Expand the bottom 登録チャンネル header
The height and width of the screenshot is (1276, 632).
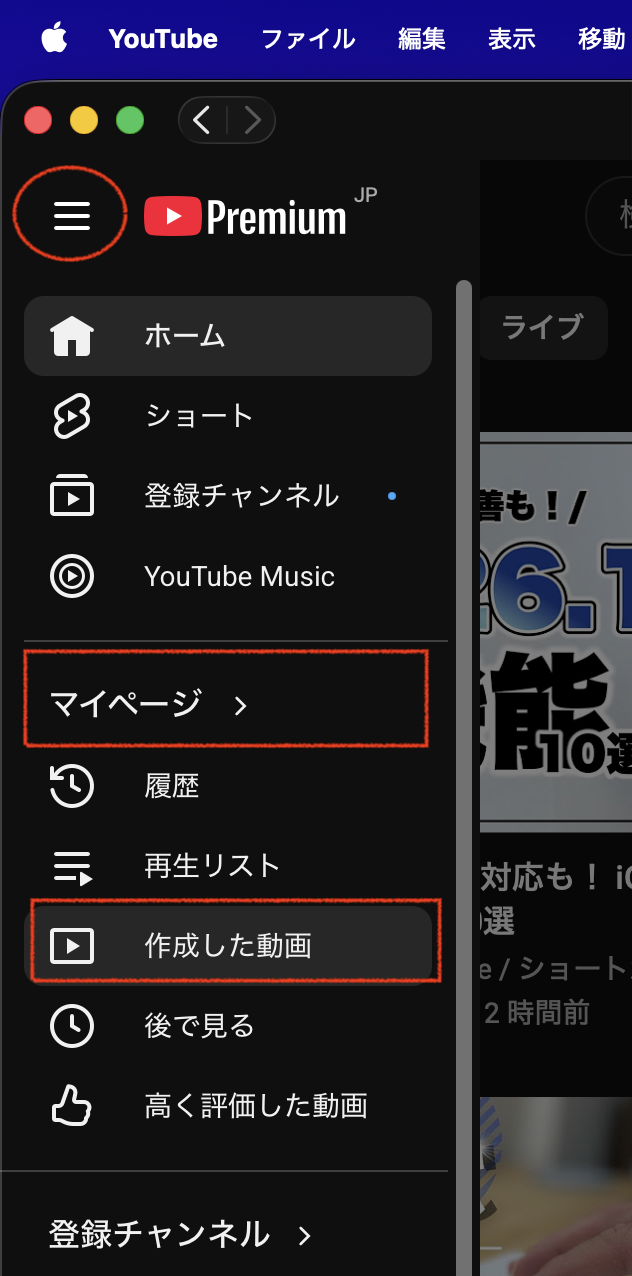pos(180,1235)
